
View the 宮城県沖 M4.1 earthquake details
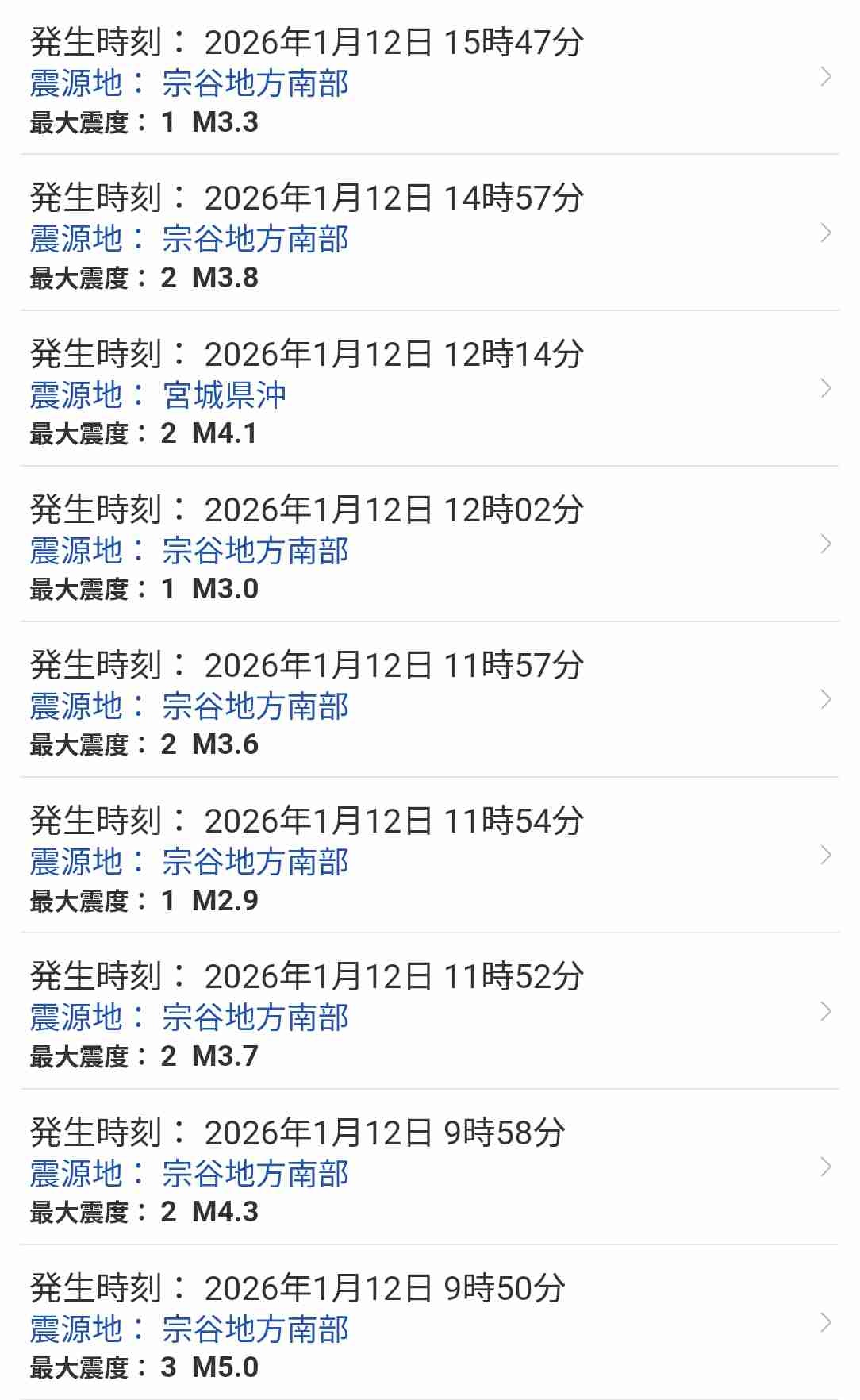(428, 391)
